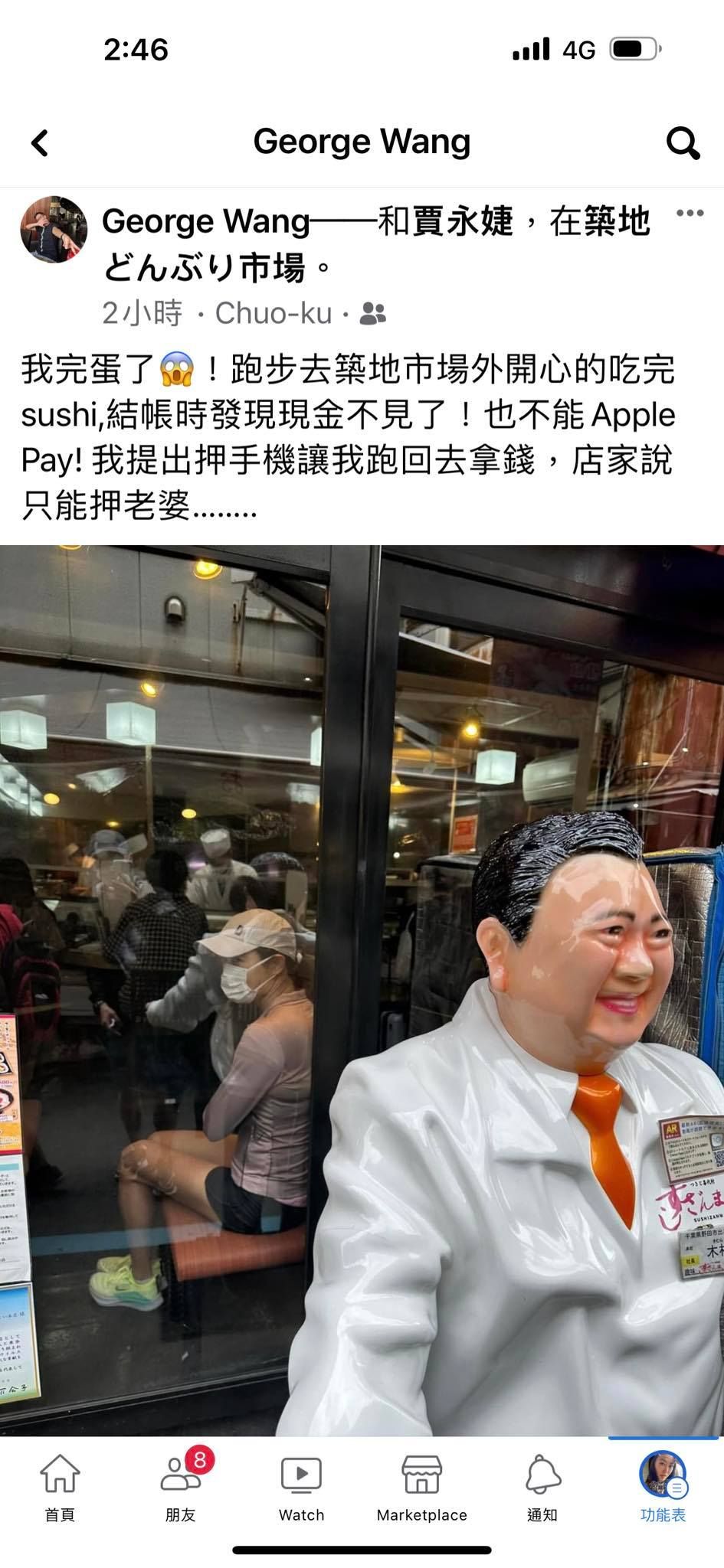Screen dimensions: 724x1568
Task: Open the post's three-dot options menu
Action: [690, 214]
